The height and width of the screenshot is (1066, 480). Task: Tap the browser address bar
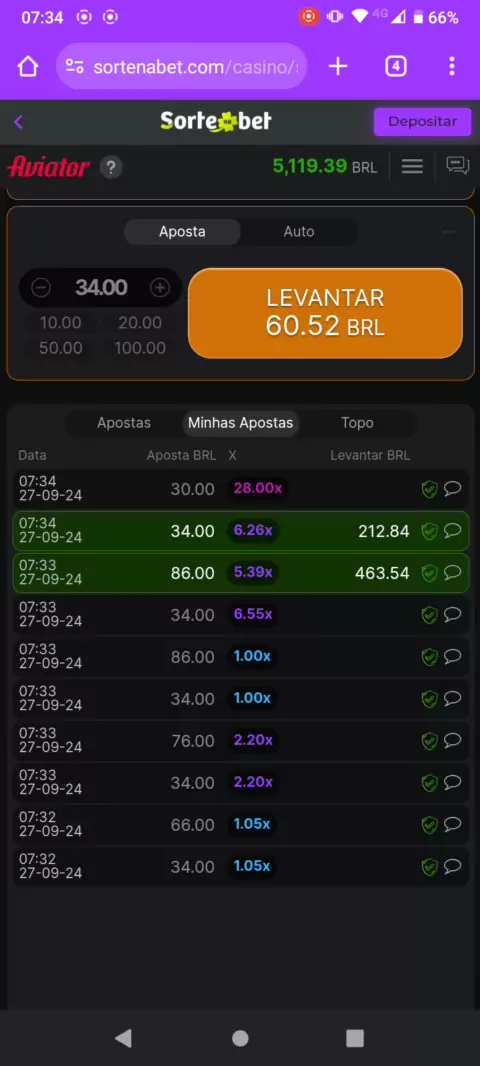[x=182, y=67]
